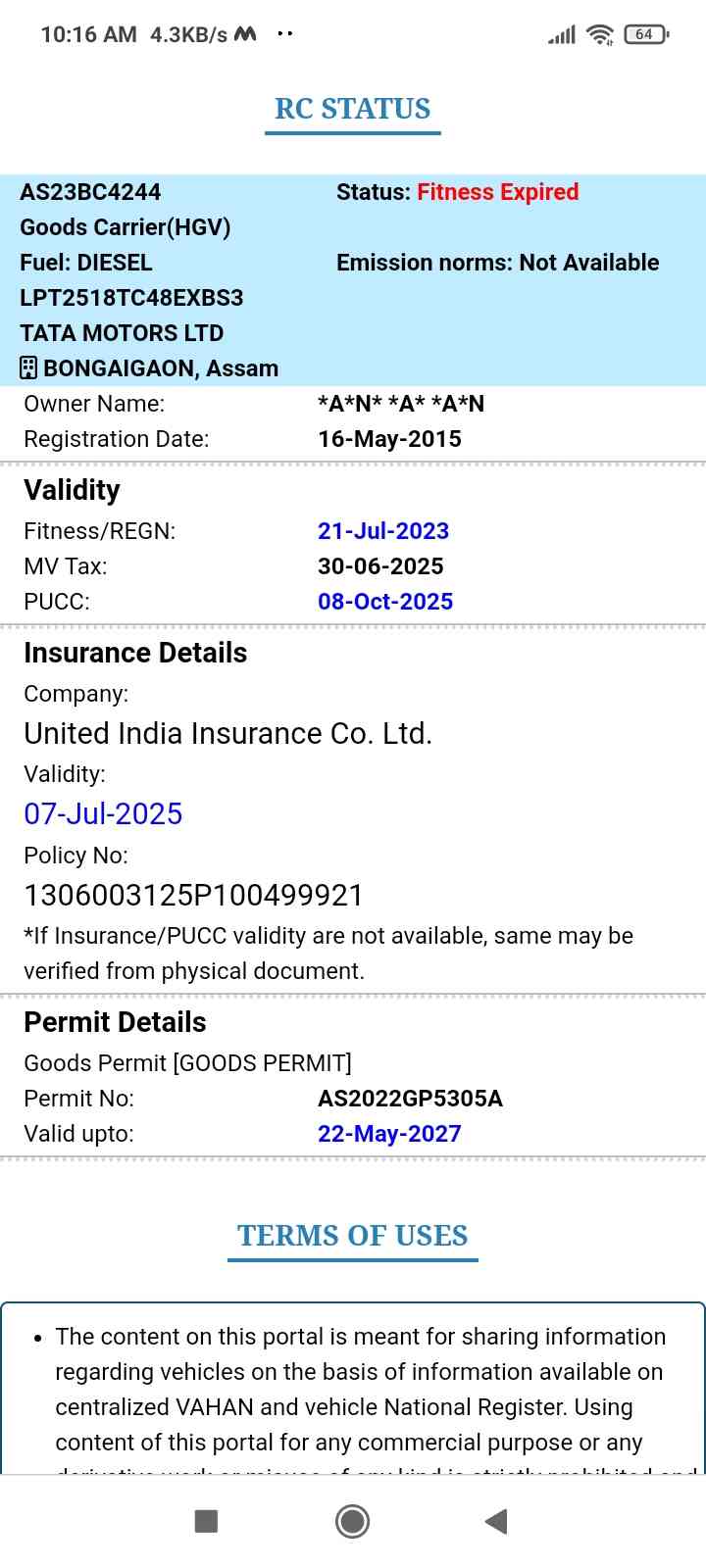706x1568 pixels.
Task: Open the recent apps view
Action: pos(206,1521)
